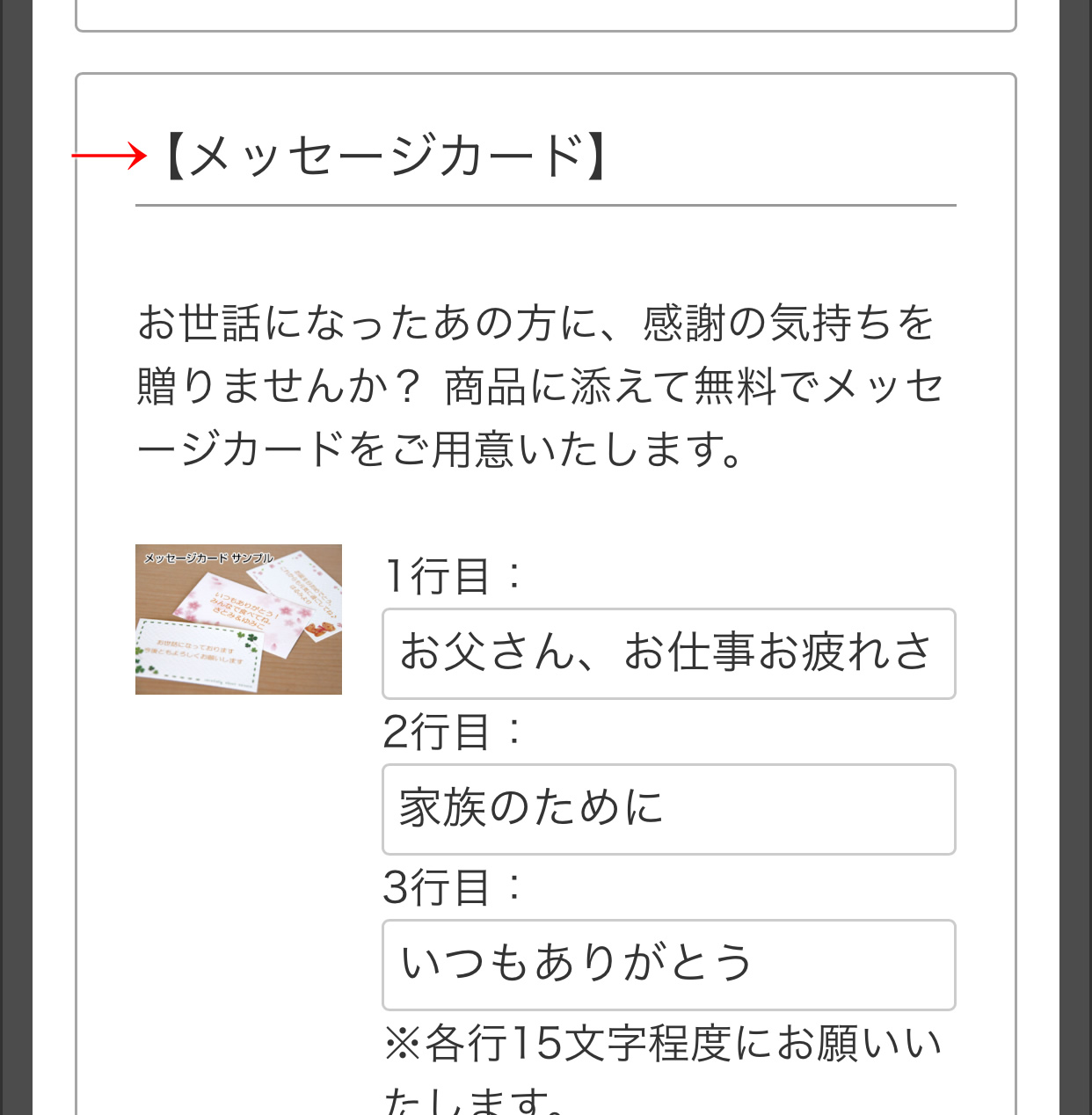Edit the 2行目 message text field
This screenshot has height=1115, width=1092.
pyautogui.click(x=668, y=809)
